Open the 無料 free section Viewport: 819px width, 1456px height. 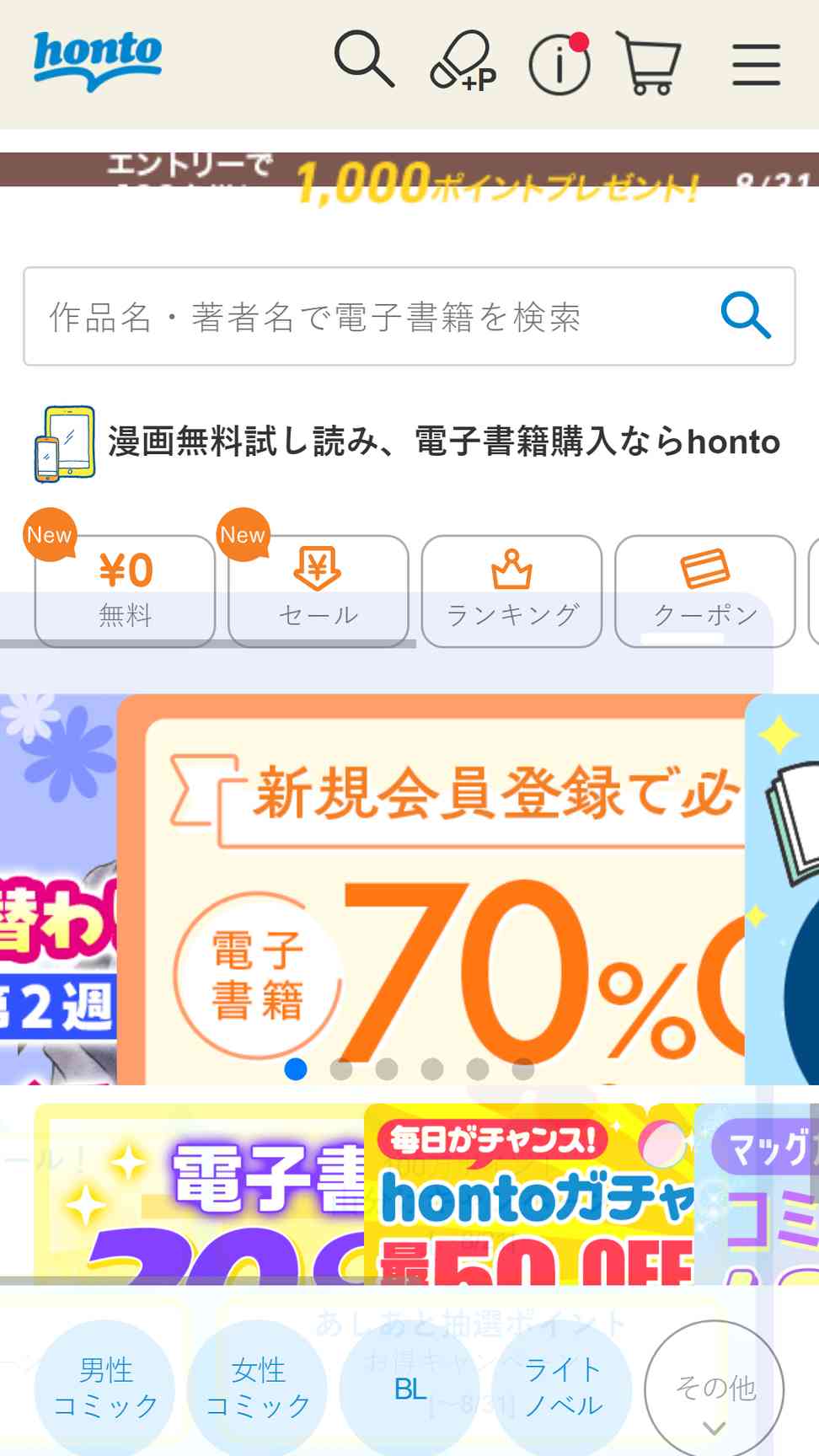[x=125, y=591]
